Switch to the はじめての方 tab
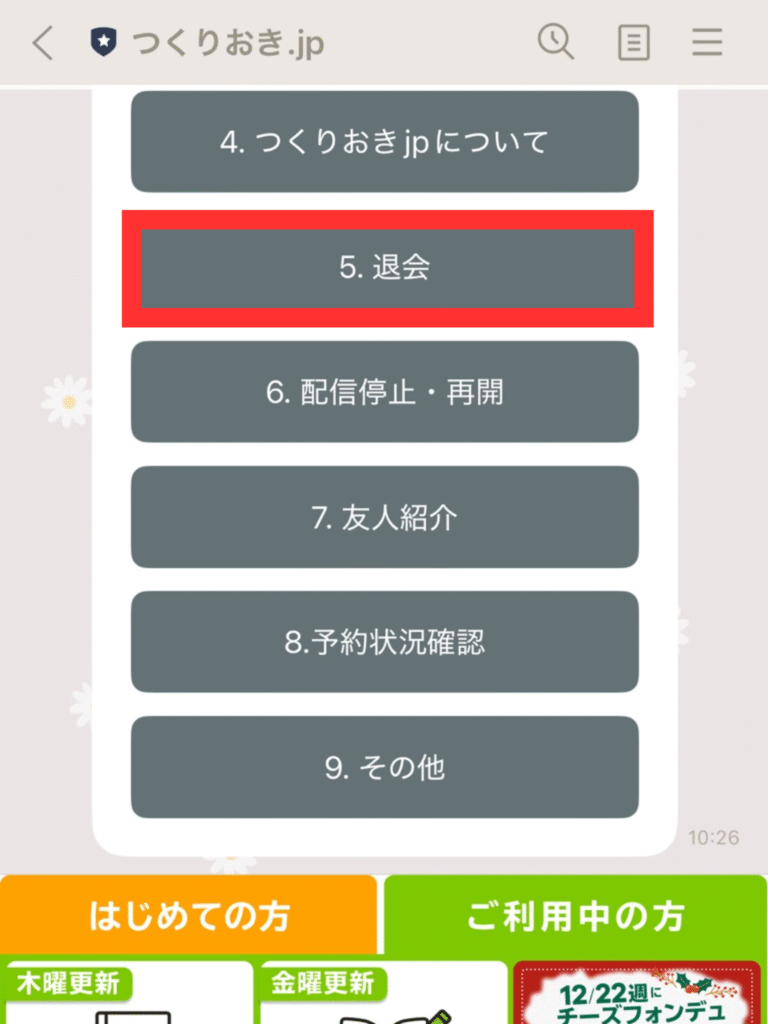768x1024 pixels. 189,916
